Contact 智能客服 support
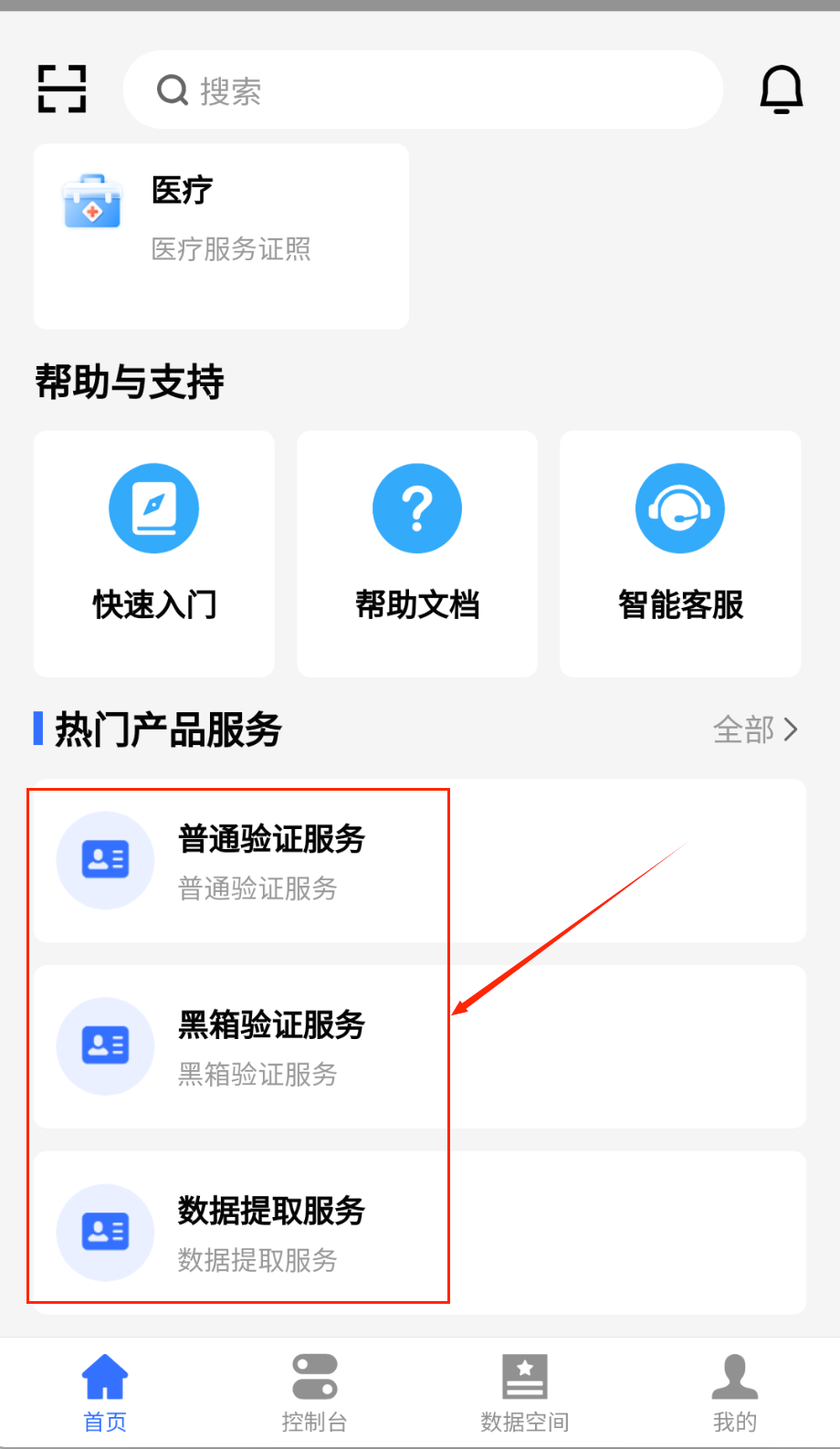 (x=680, y=553)
